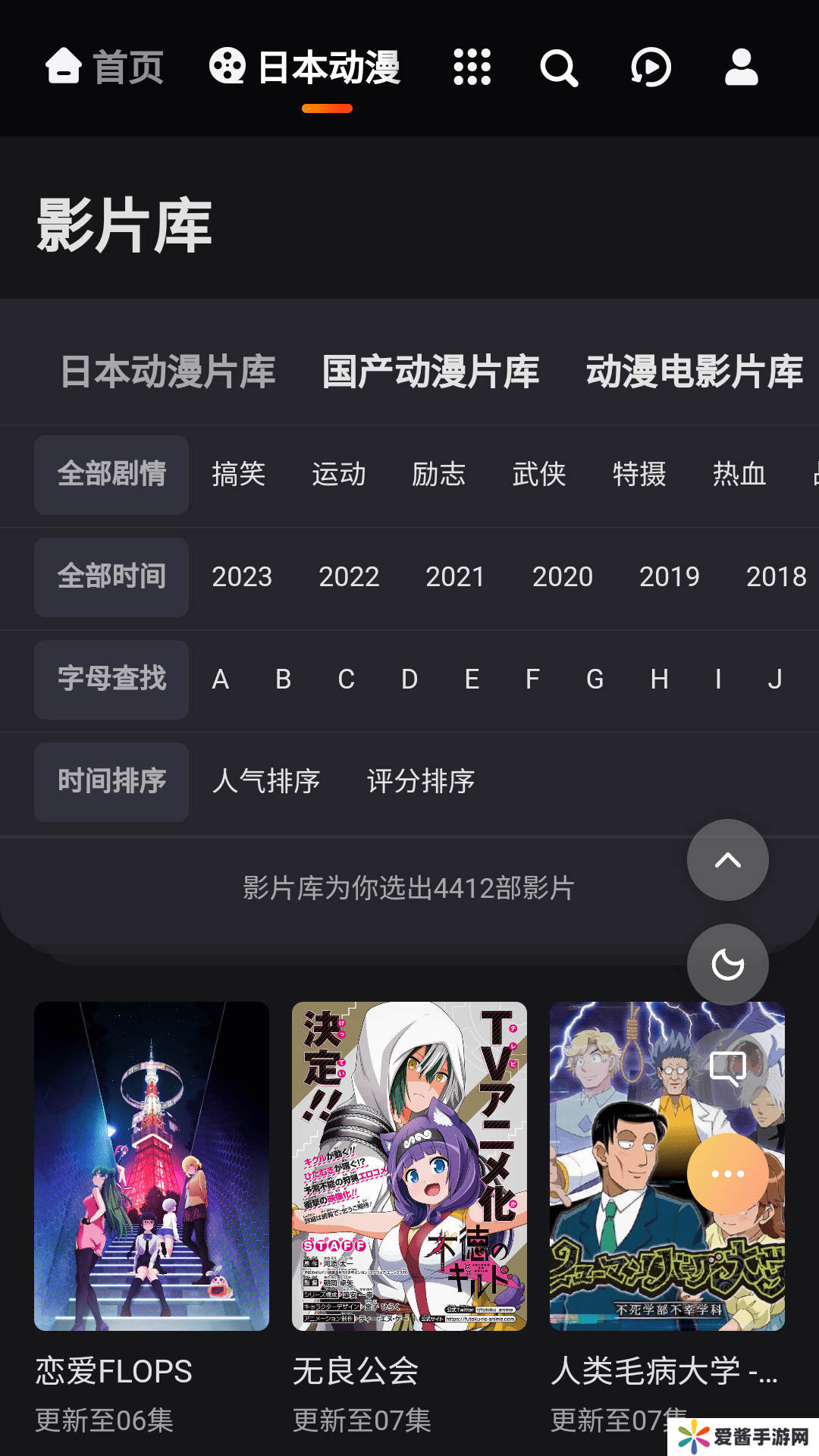Filter by 搞笑 genre
Screen dimensions: 819x1456
[x=238, y=475]
